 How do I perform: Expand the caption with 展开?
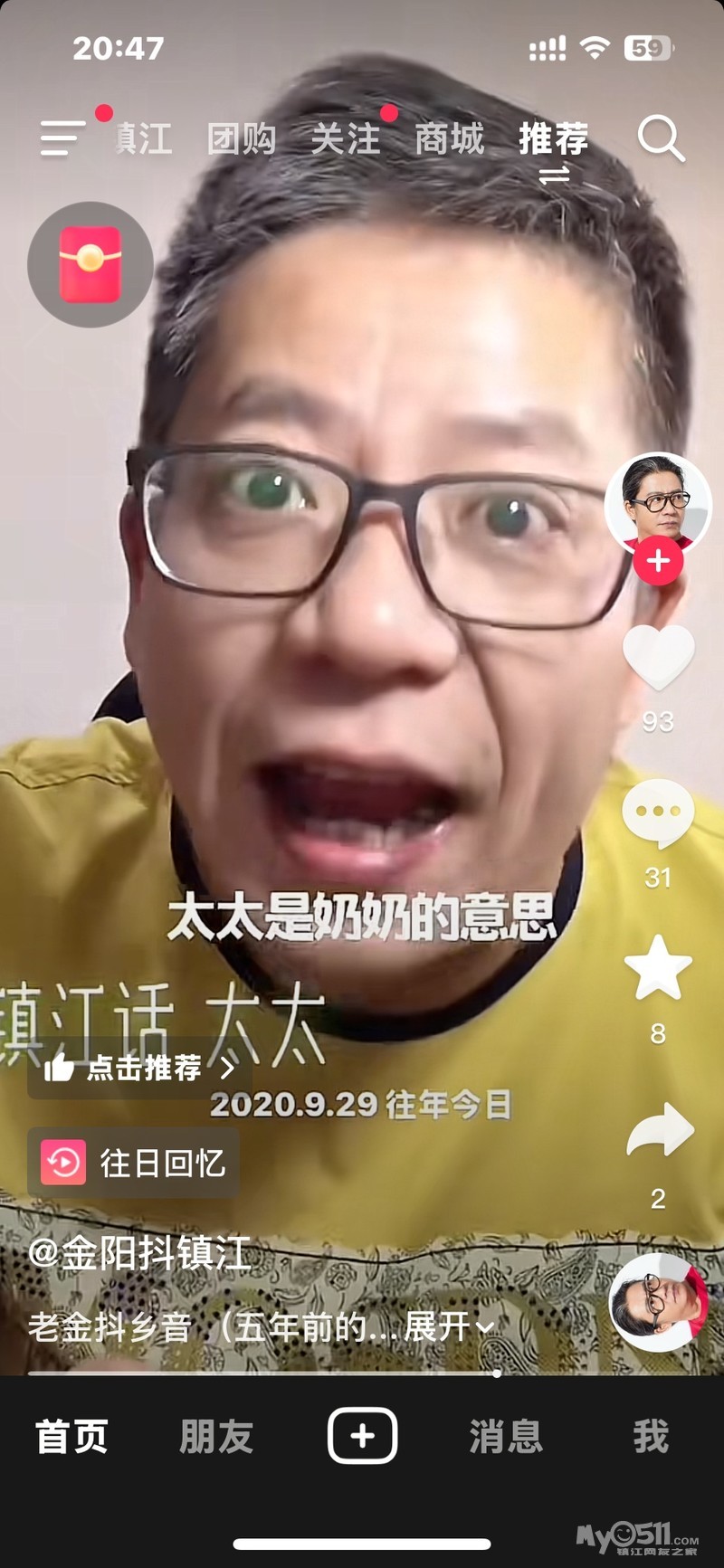click(448, 1326)
